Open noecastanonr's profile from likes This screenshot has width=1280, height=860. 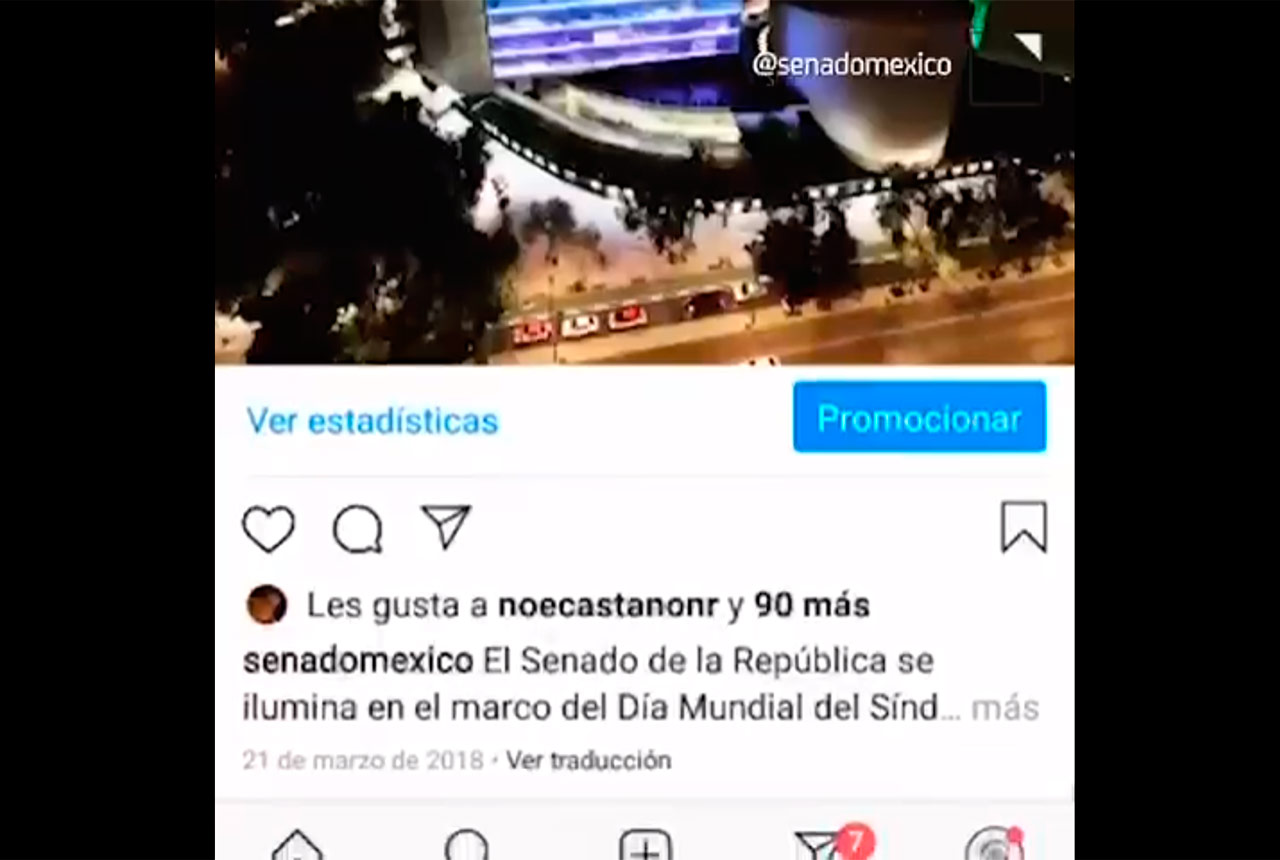pos(607,605)
